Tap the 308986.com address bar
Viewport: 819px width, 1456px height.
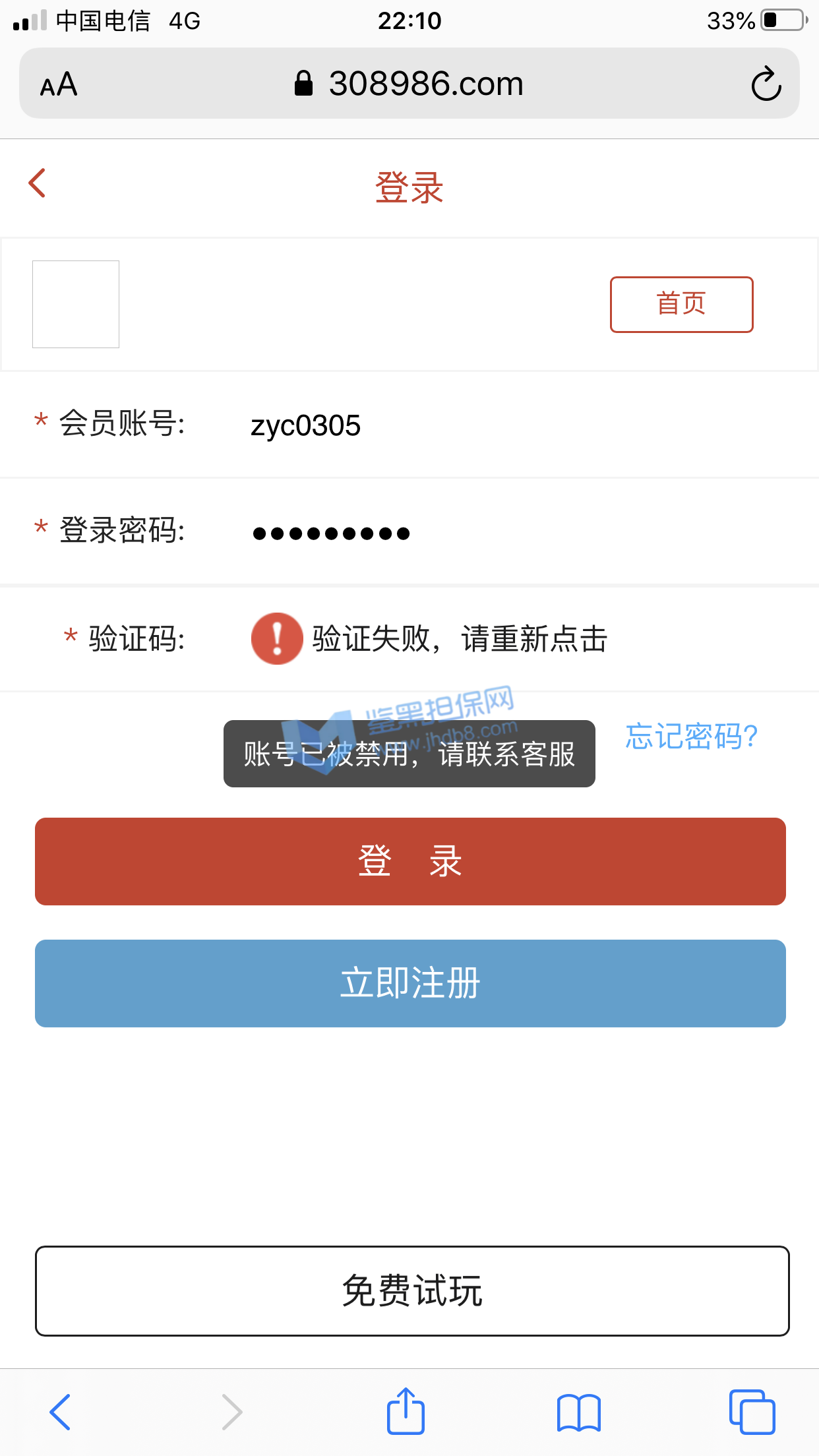click(x=409, y=84)
